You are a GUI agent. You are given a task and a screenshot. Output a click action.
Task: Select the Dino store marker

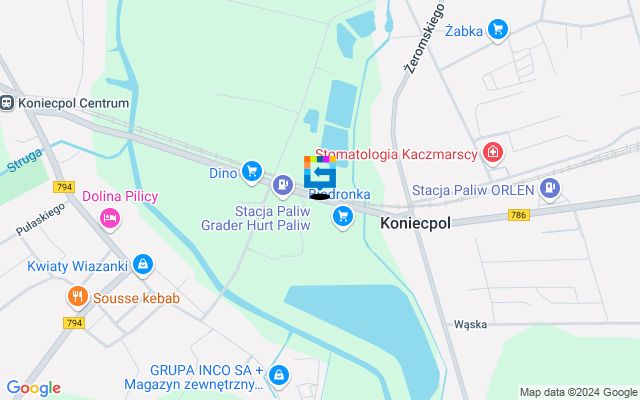tap(252, 173)
